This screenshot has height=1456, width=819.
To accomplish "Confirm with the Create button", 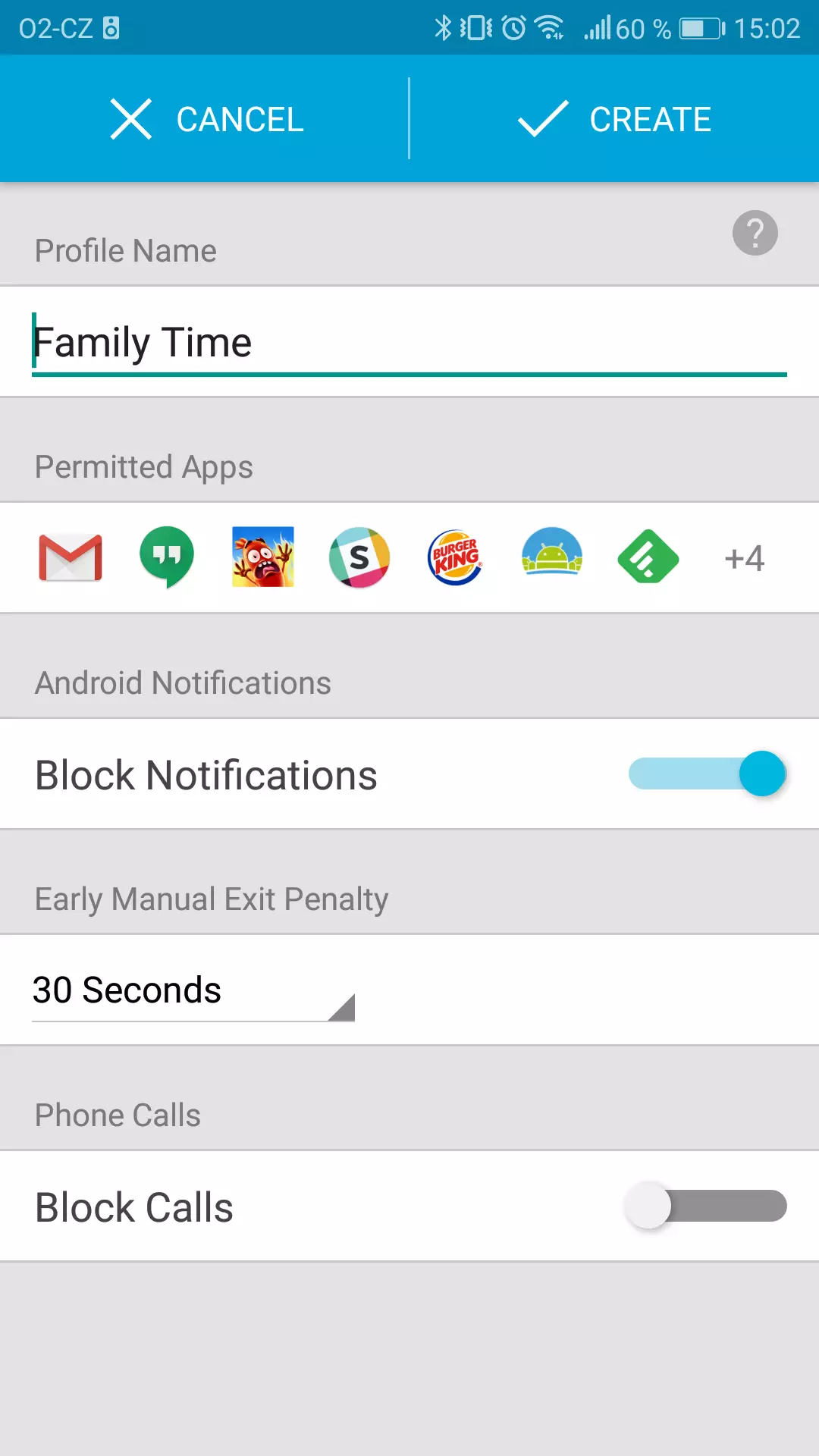I will point(614,119).
